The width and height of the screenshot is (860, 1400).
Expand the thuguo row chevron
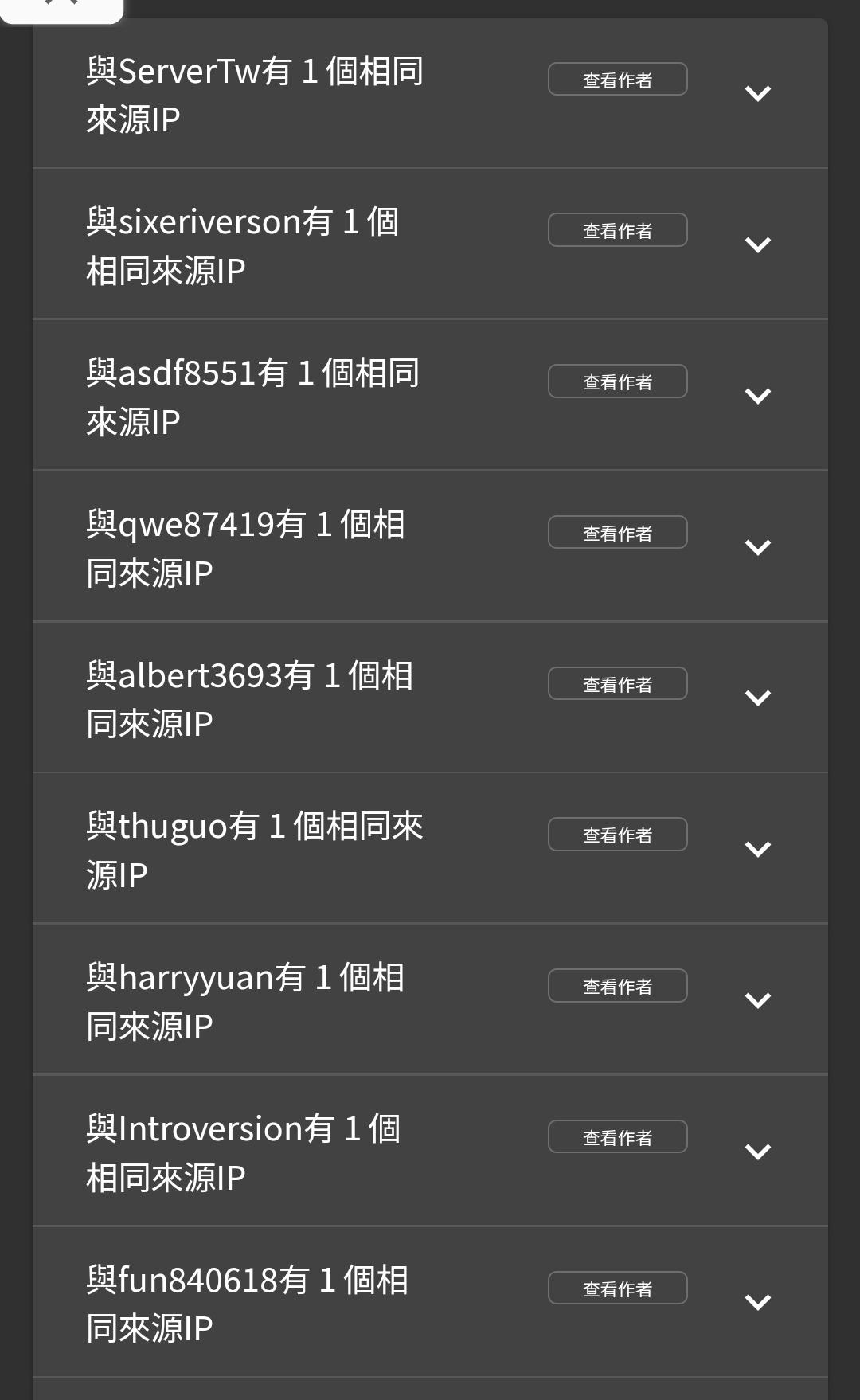click(x=757, y=849)
